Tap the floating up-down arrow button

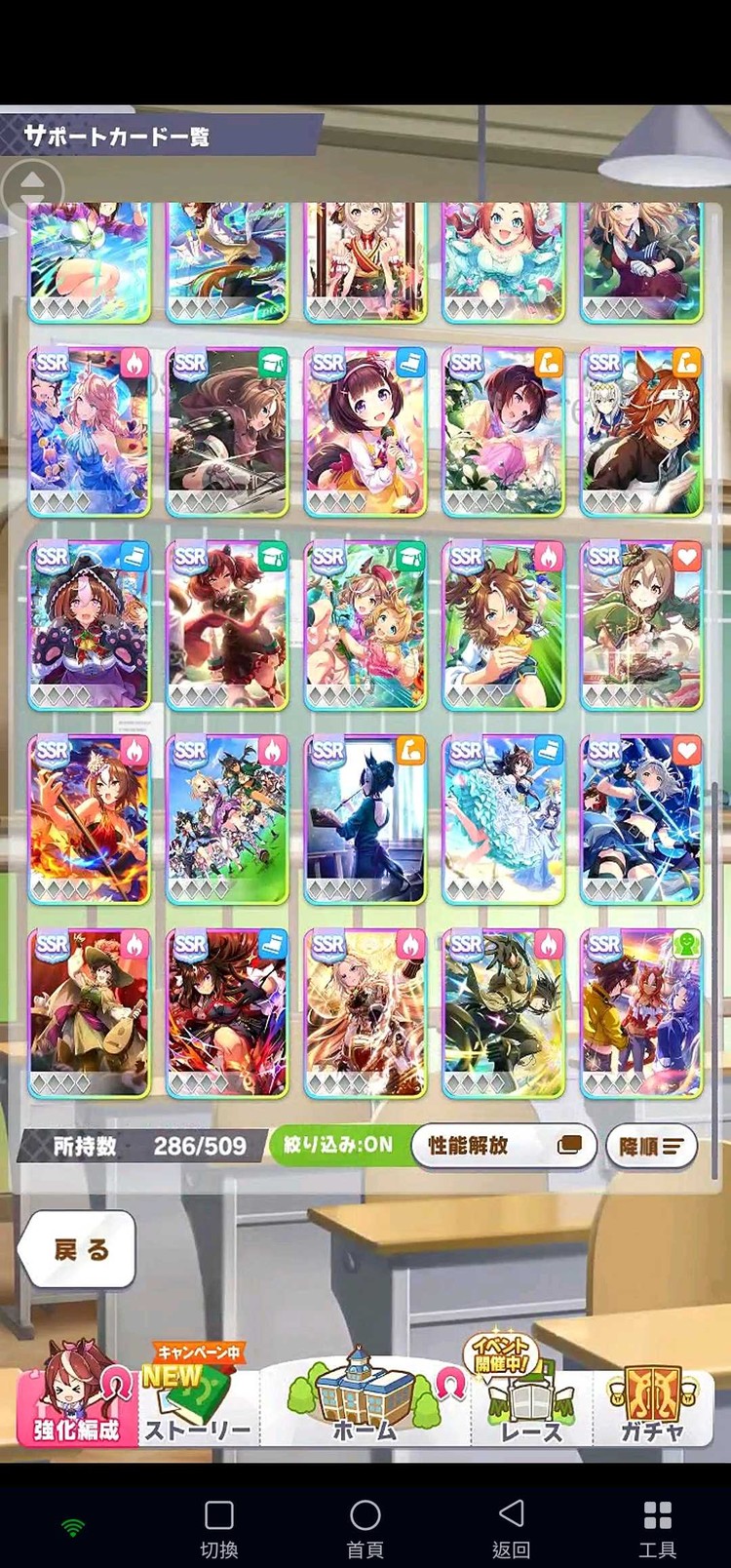[32, 188]
